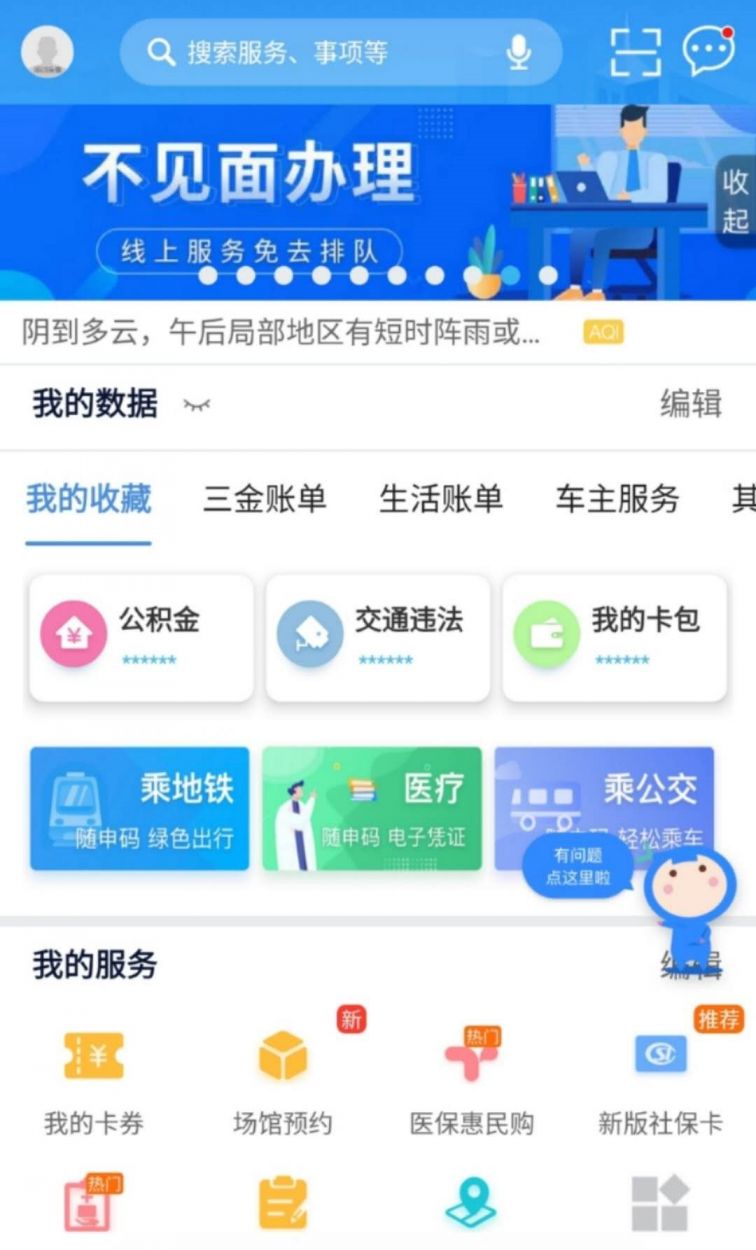The image size is (756, 1250).
Task: Collapse the banner with 收起
Action: tap(735, 200)
